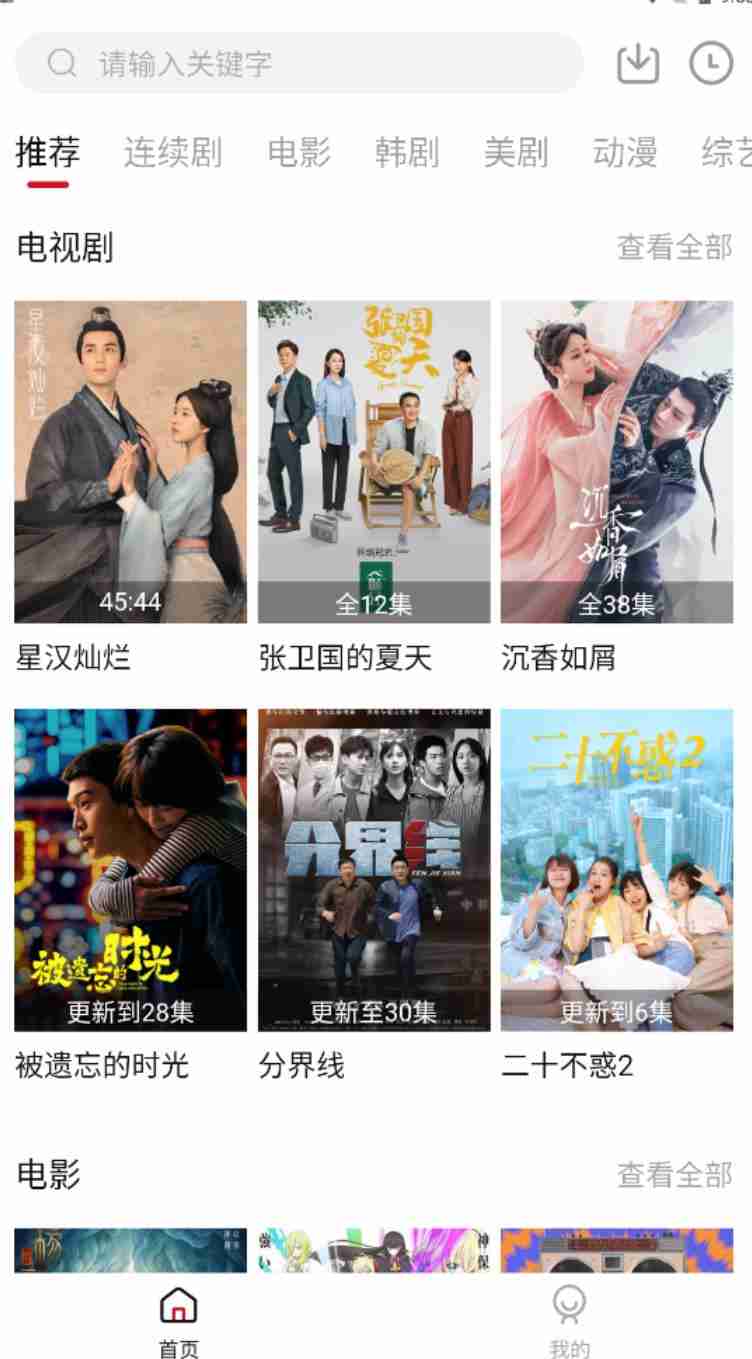Go to the 我的 tab
Screen dimensions: 752x1359
(x=569, y=1321)
